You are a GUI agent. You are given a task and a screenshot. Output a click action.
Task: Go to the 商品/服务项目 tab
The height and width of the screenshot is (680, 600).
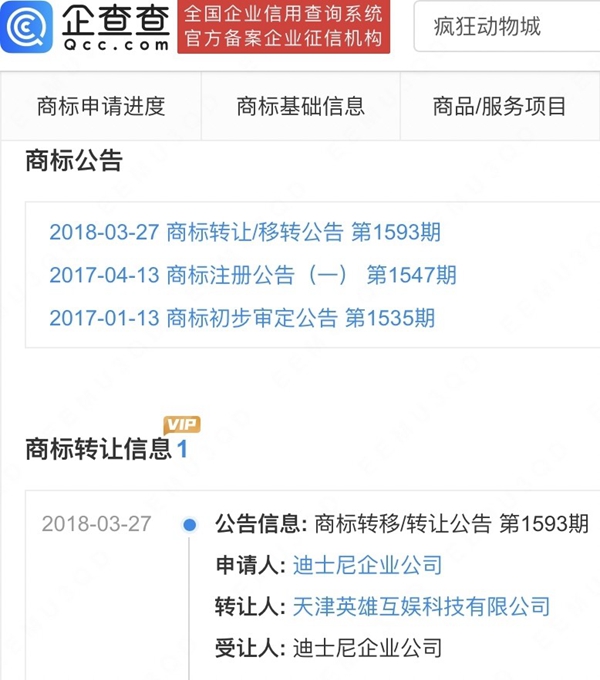coord(499,105)
